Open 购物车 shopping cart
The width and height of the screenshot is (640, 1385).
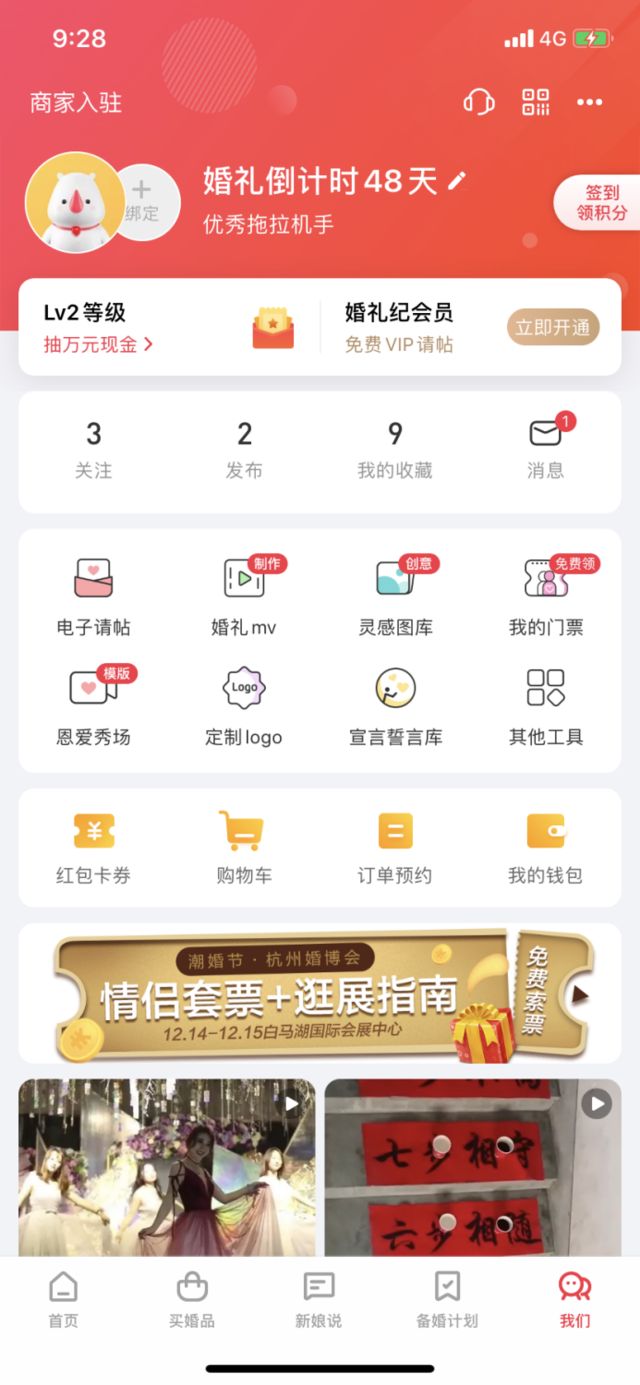pos(244,847)
